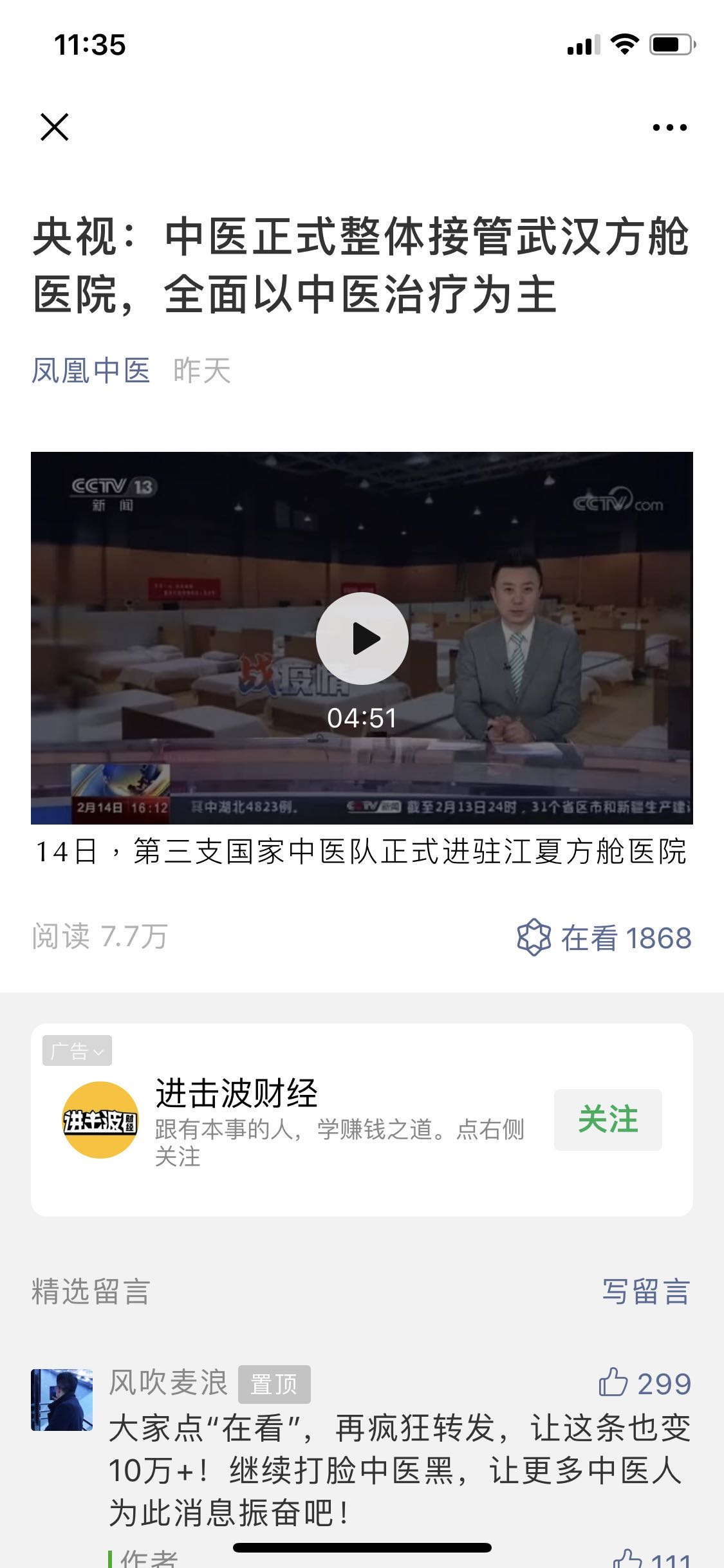Follow the 进击波财经 account
Viewport: 724px width, 1568px height.
(x=608, y=1119)
